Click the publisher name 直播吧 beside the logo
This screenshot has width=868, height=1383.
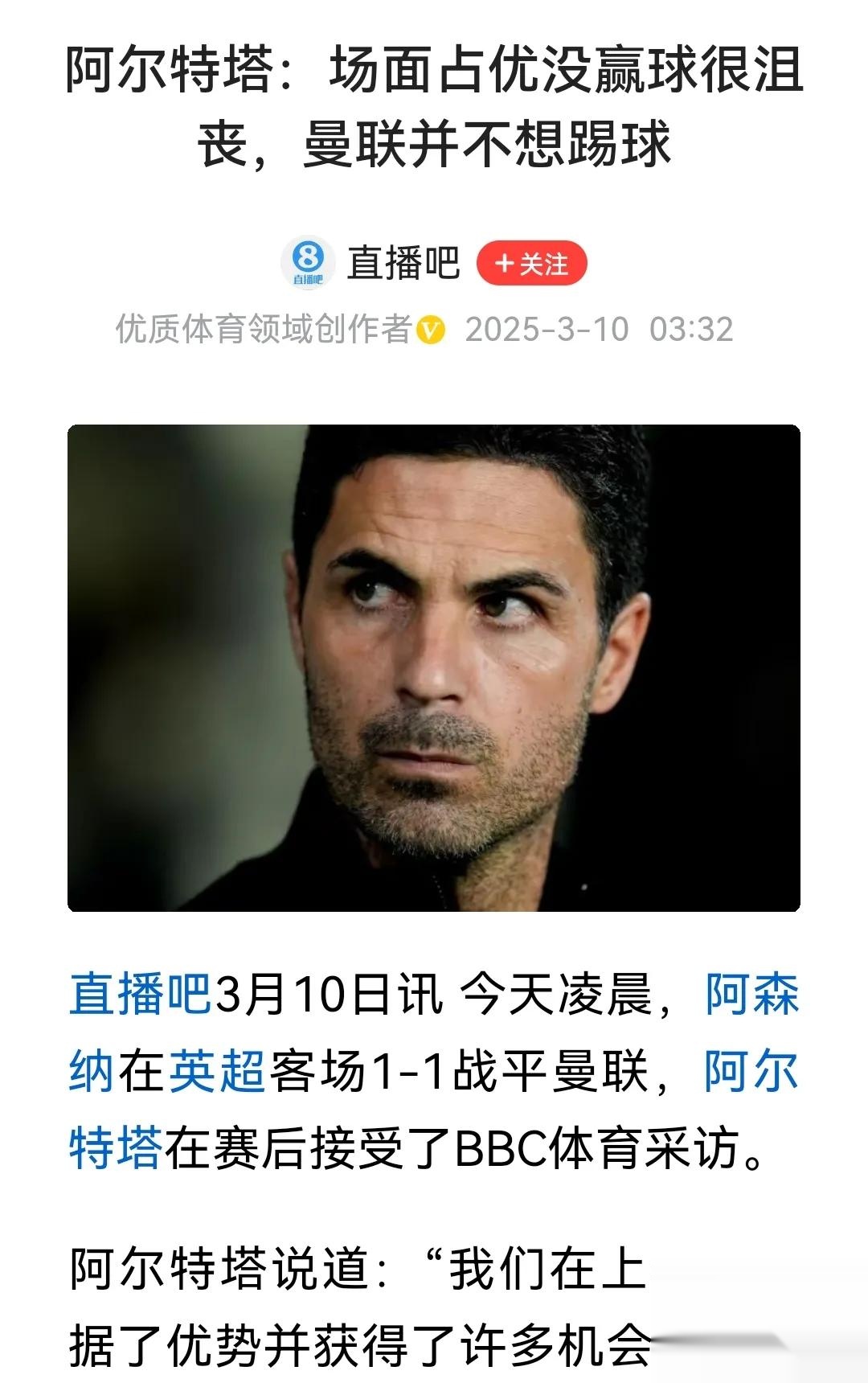click(x=402, y=264)
